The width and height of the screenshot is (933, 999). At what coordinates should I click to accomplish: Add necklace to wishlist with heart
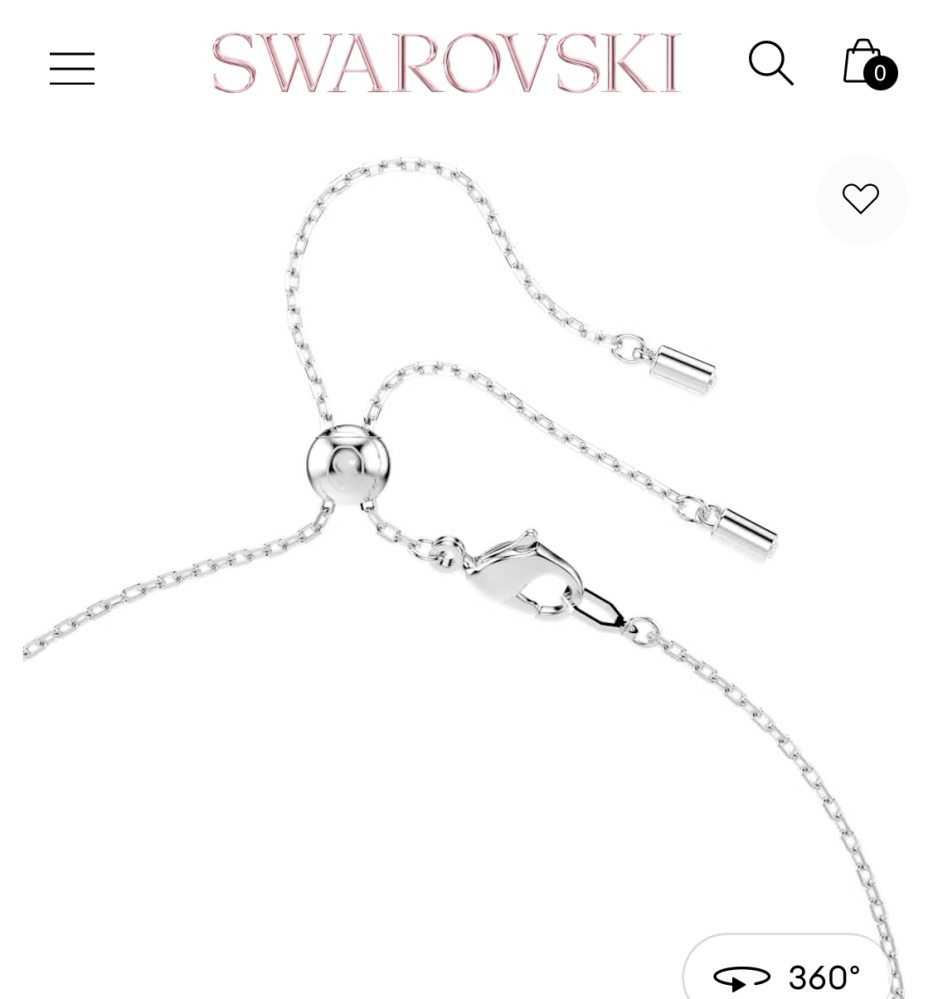[x=860, y=199]
